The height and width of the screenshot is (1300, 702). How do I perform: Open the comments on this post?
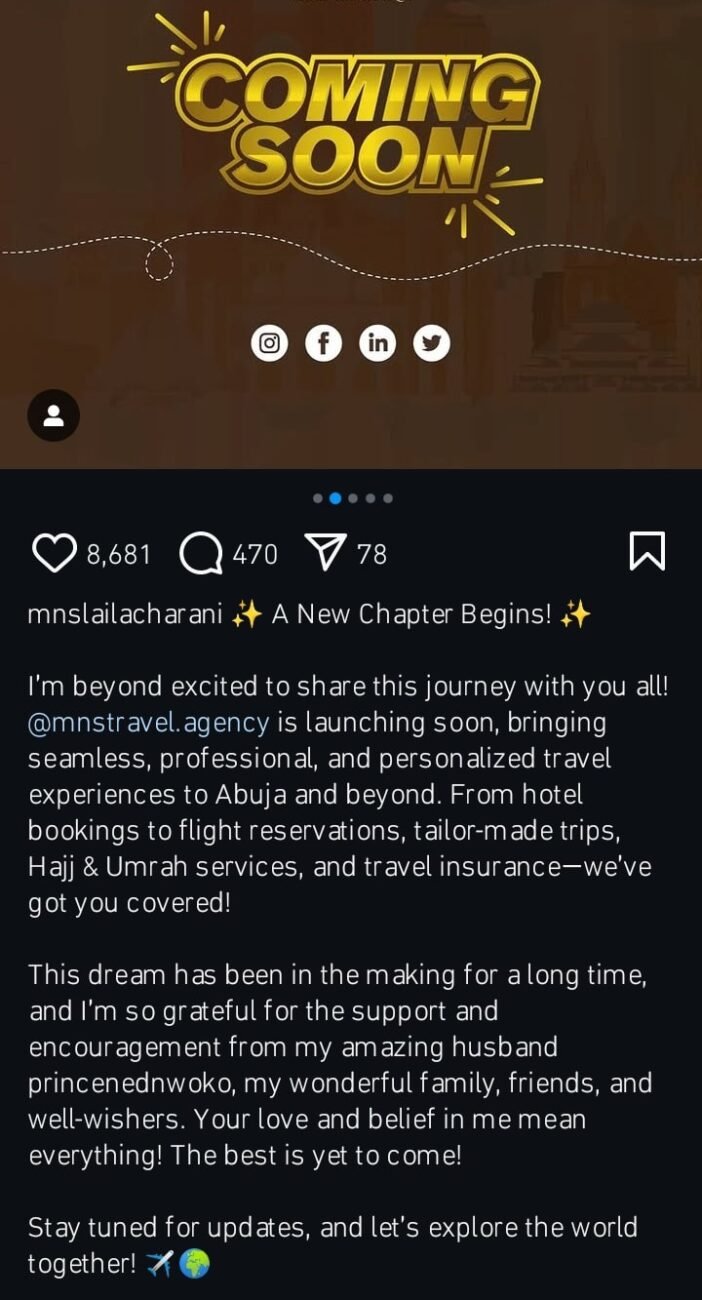click(201, 553)
